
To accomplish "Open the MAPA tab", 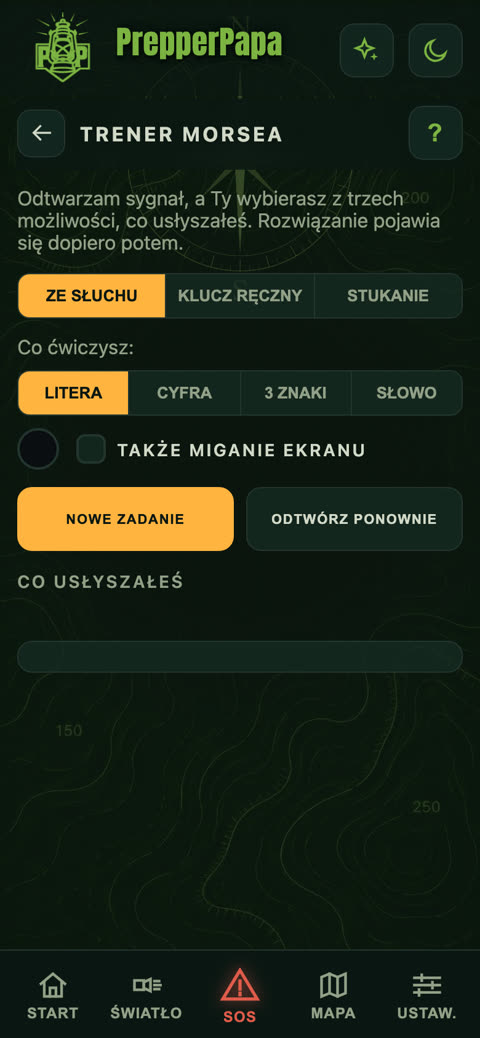I will tap(333, 996).
